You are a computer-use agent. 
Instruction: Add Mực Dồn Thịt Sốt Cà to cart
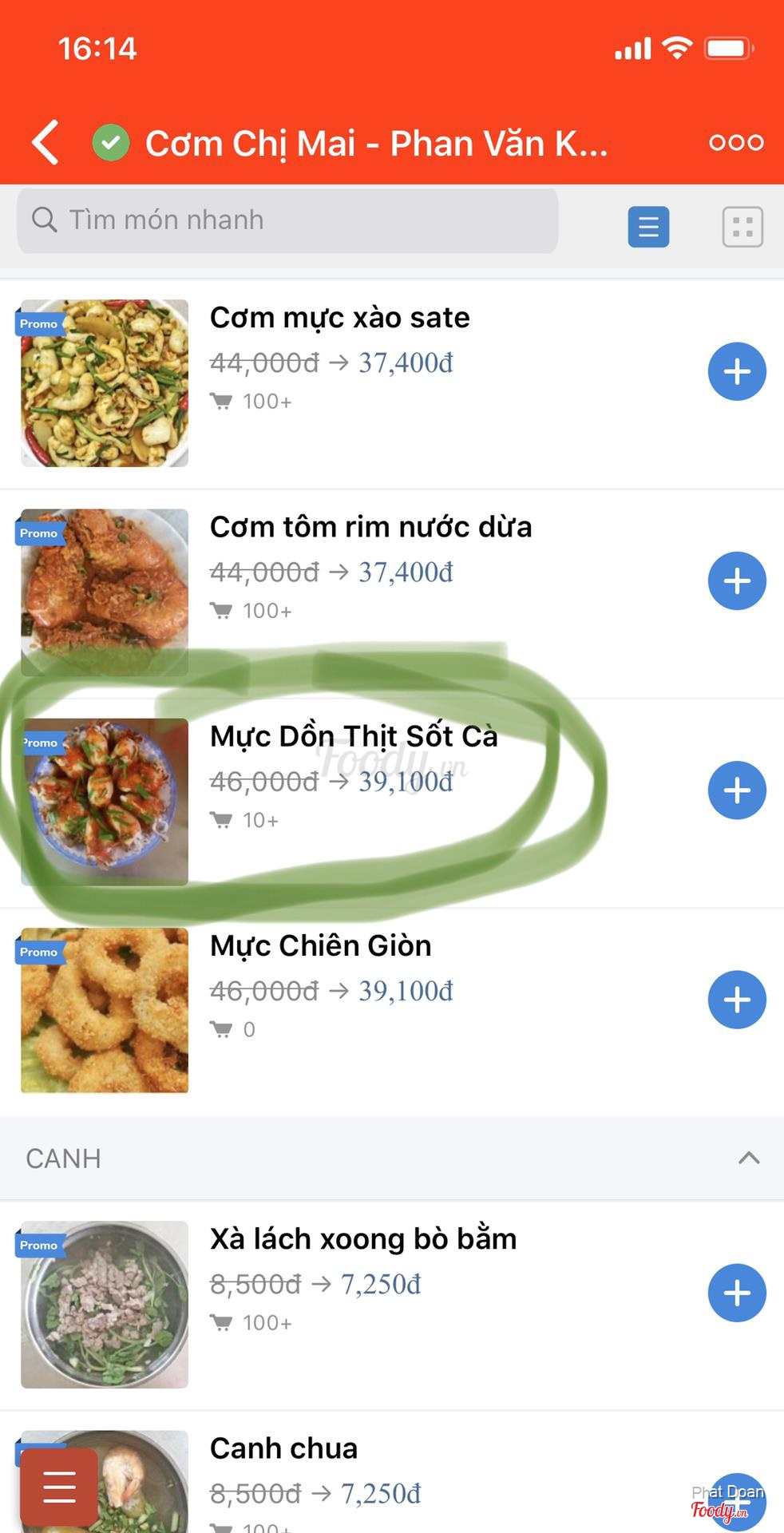click(736, 790)
